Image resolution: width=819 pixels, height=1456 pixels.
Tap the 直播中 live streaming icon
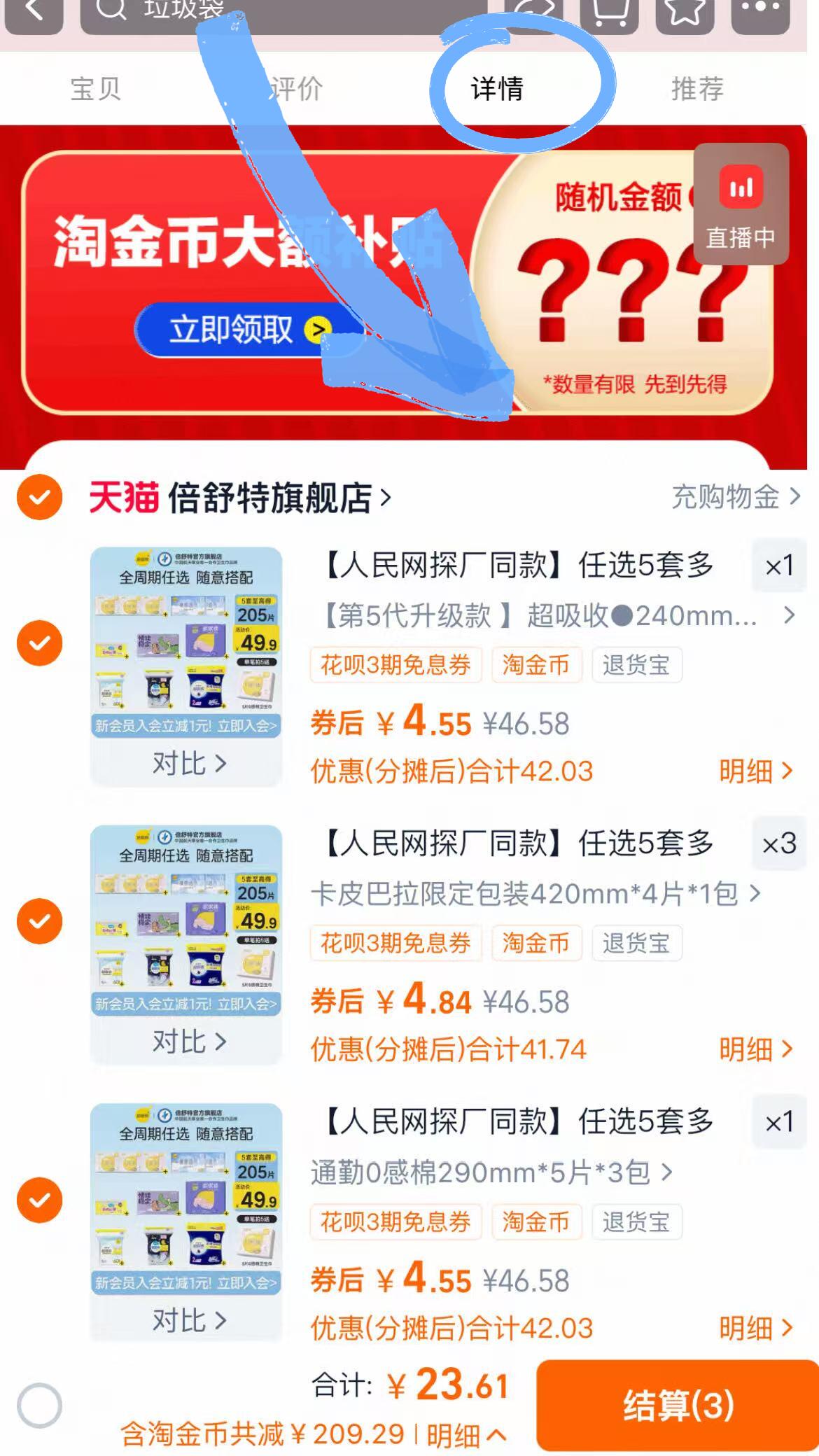[x=741, y=204]
